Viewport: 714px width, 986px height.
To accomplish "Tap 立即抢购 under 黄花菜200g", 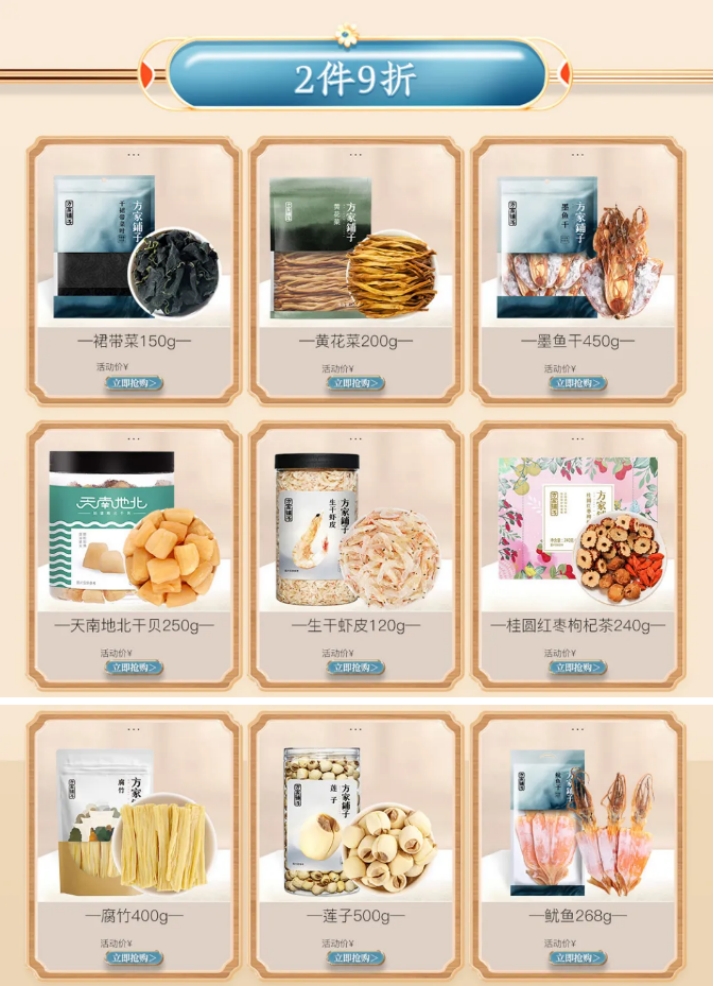I will [354, 383].
